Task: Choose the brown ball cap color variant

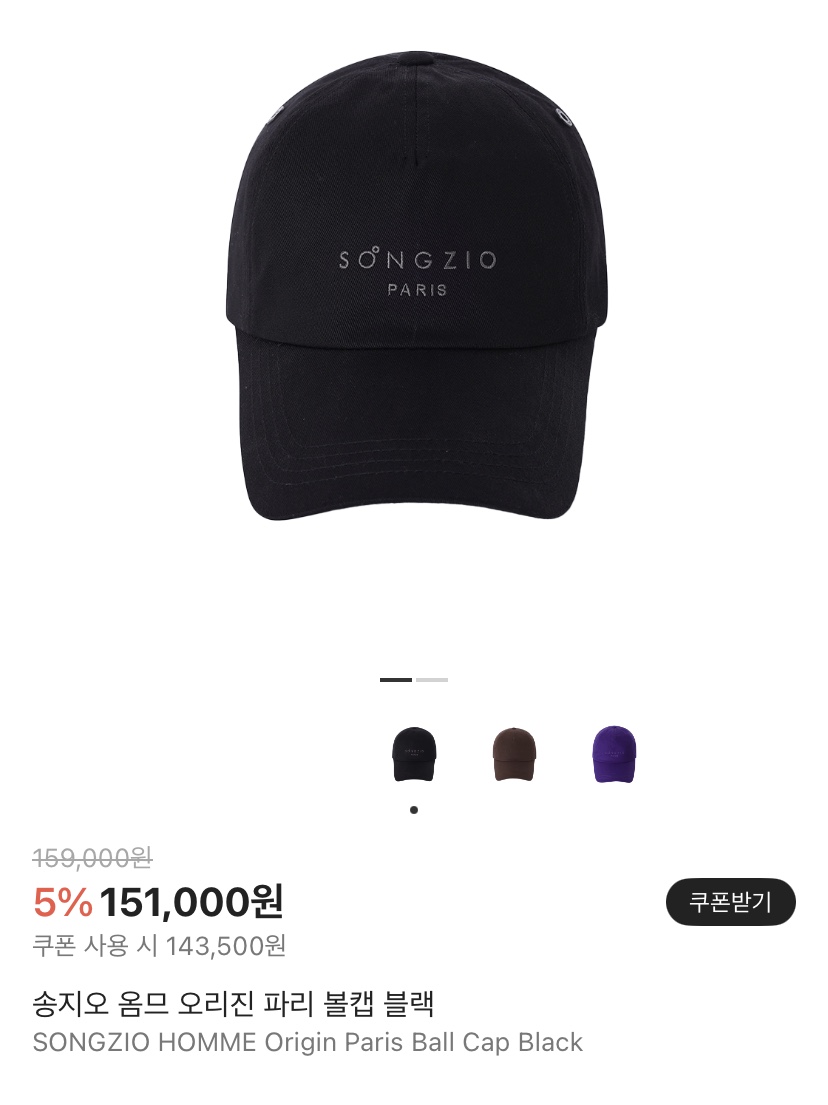Action: coord(512,753)
